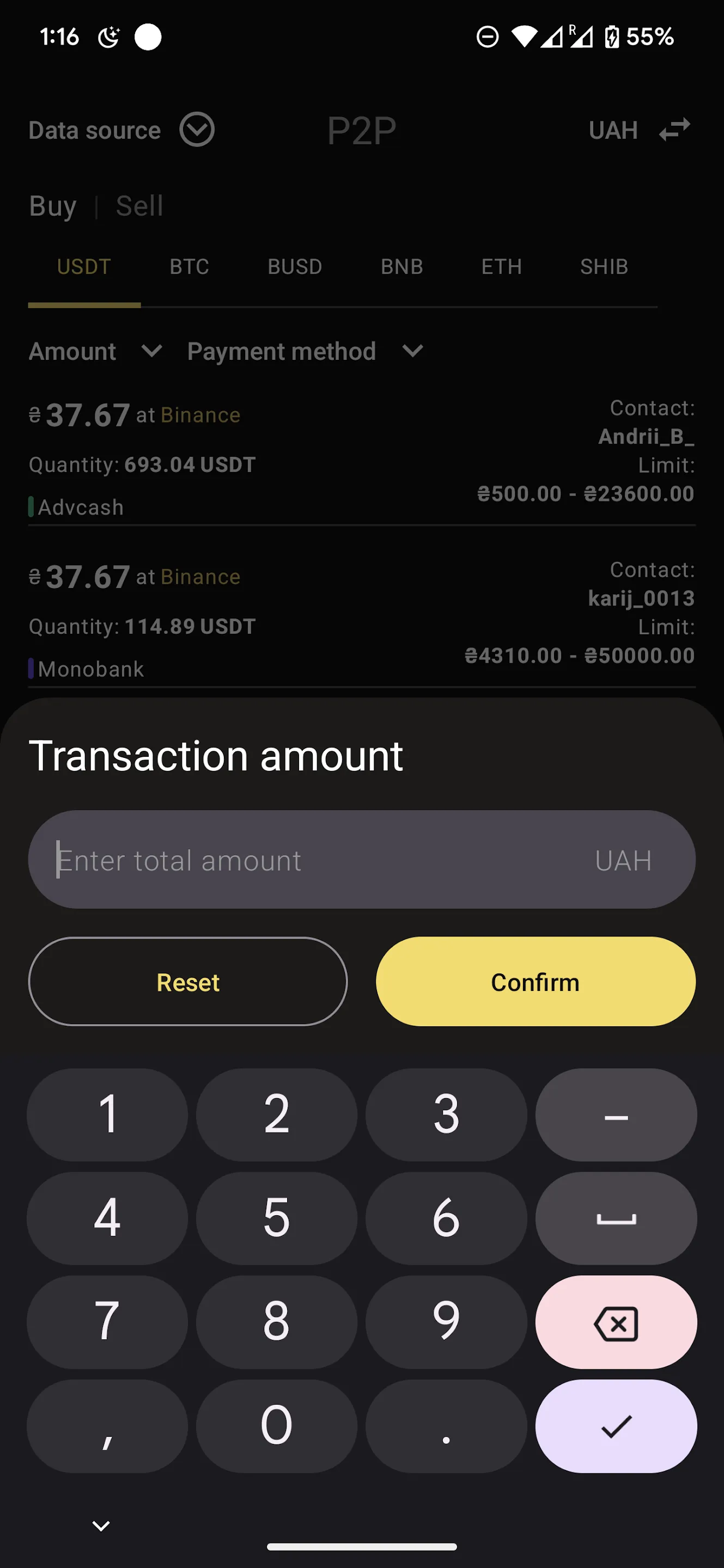The width and height of the screenshot is (724, 1568).
Task: Enter a decimal point on the keypad
Action: click(446, 1425)
